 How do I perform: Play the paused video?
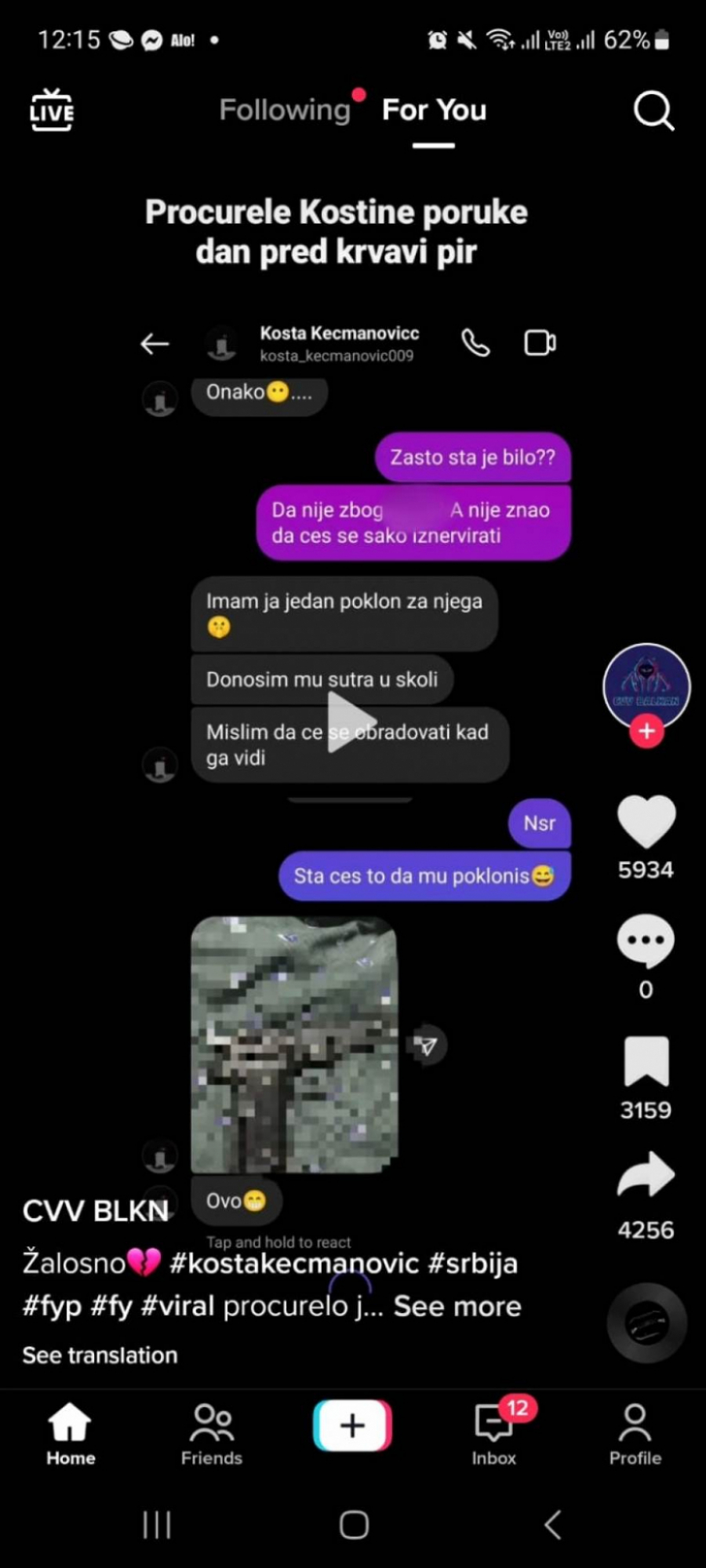point(351,722)
